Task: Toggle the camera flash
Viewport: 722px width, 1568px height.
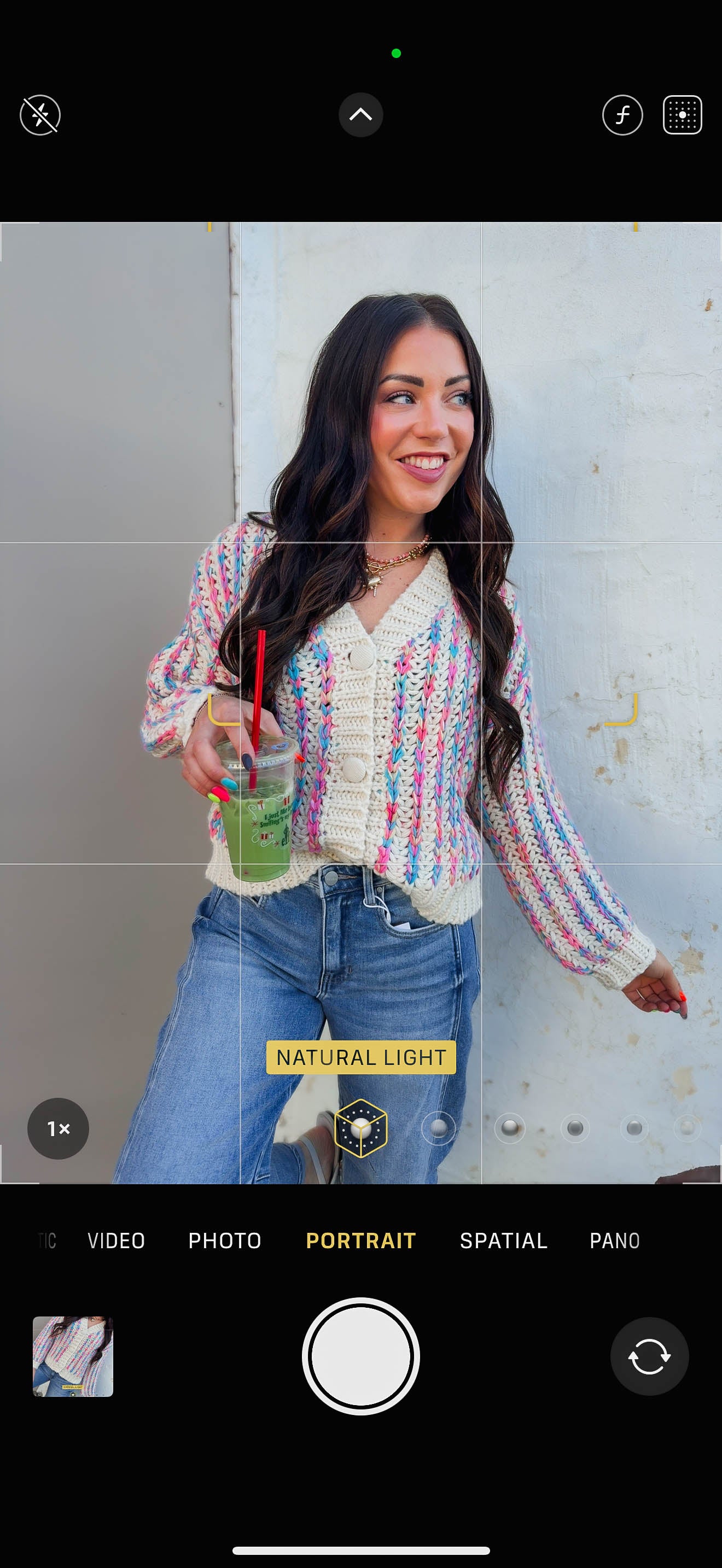Action: click(40, 114)
